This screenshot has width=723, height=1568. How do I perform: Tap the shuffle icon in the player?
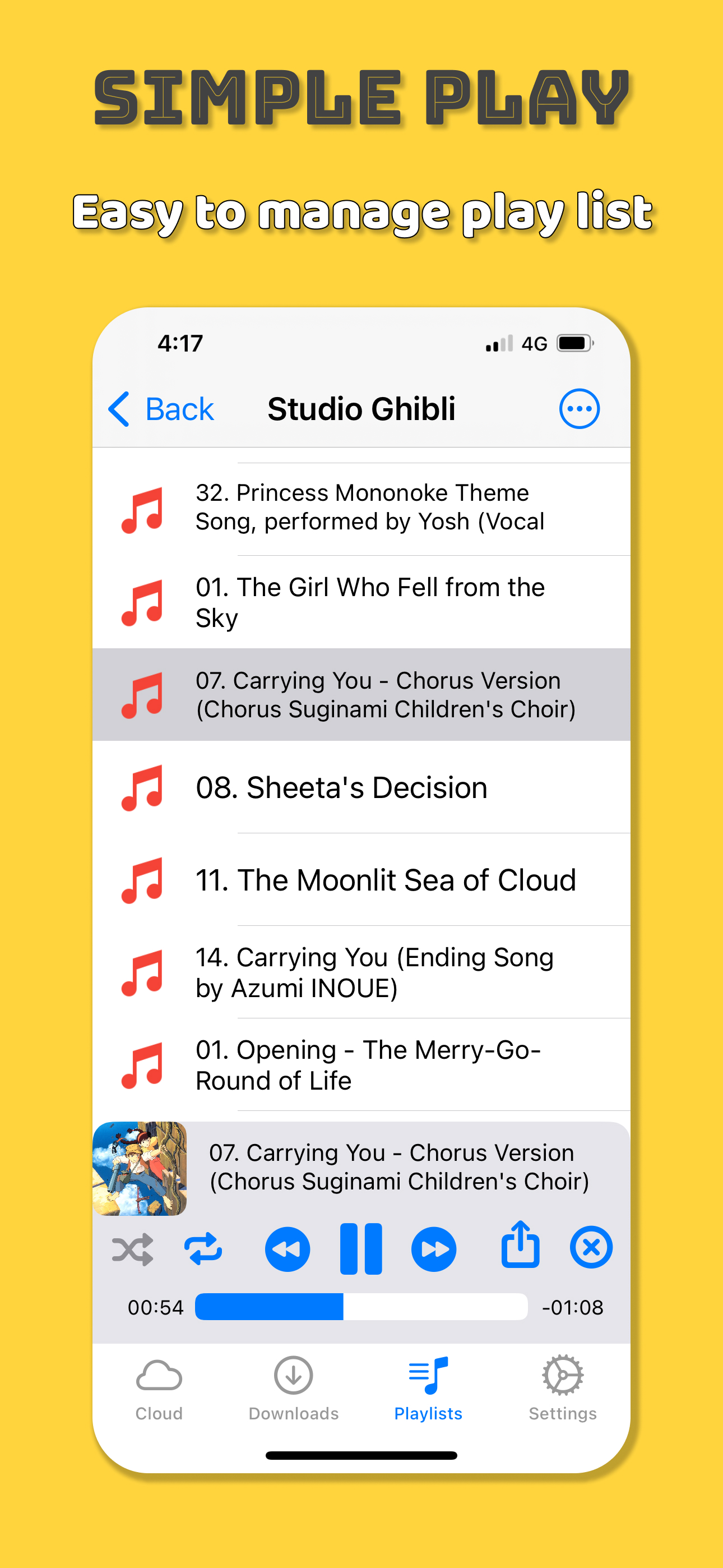[x=133, y=1248]
